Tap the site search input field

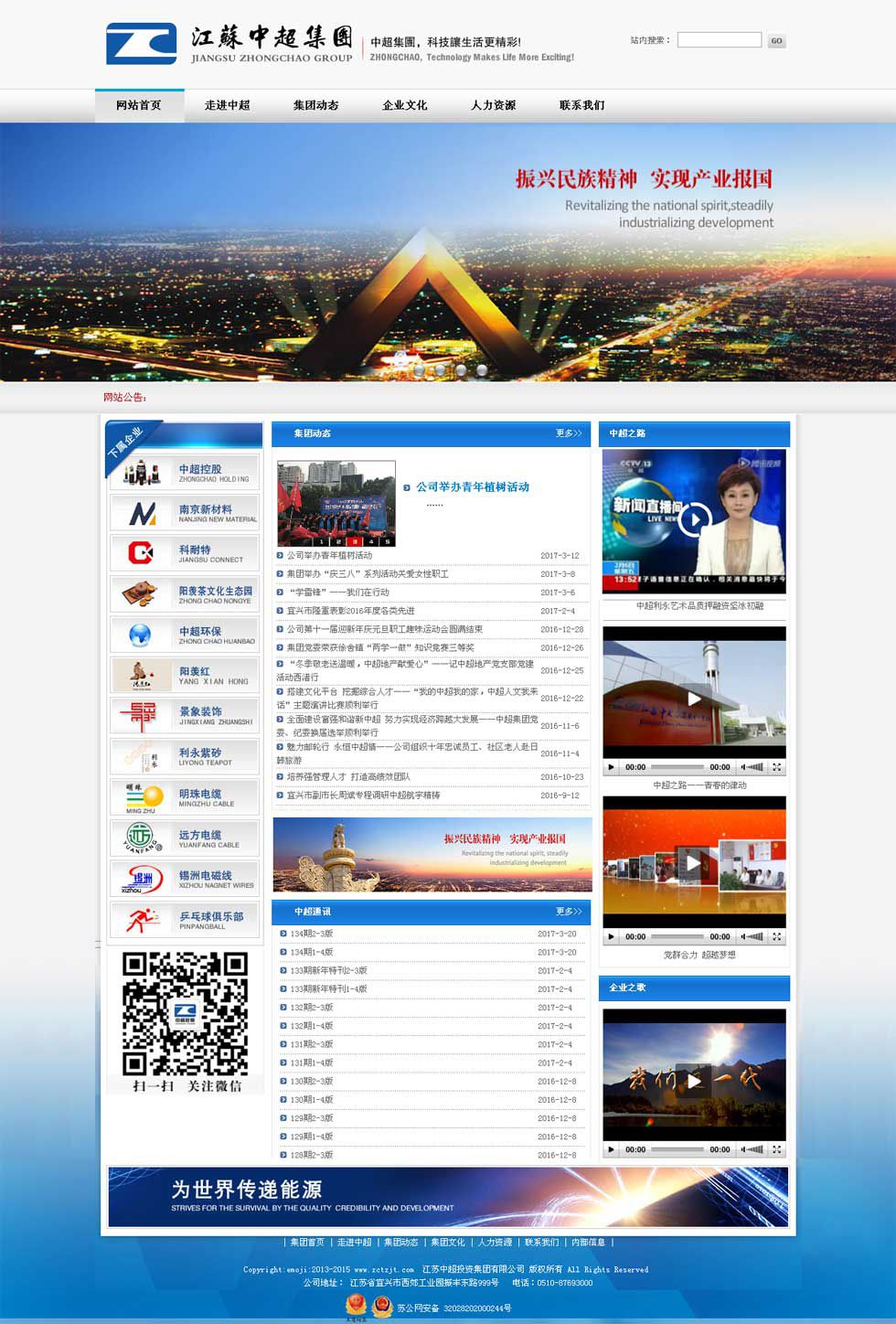[719, 40]
